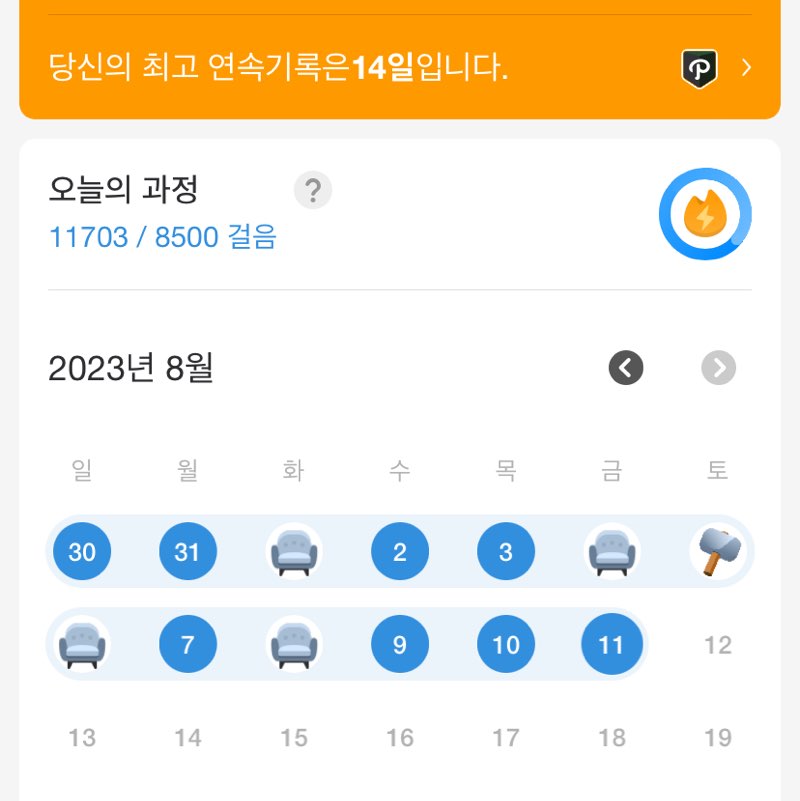The image size is (800, 801).
Task: Toggle the completed badge on August 10
Action: pos(506,644)
